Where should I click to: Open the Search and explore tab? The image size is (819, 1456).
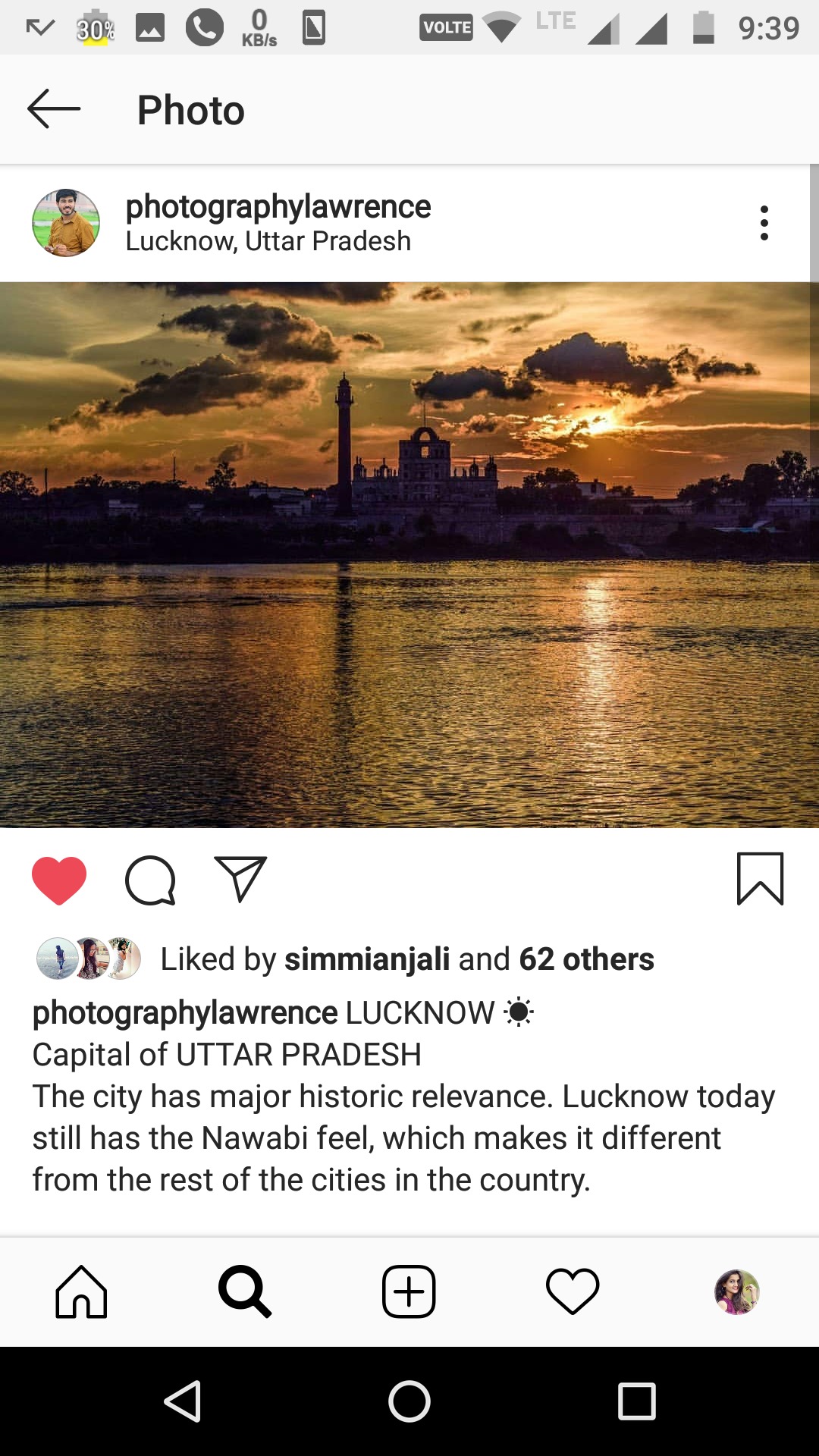click(245, 1291)
